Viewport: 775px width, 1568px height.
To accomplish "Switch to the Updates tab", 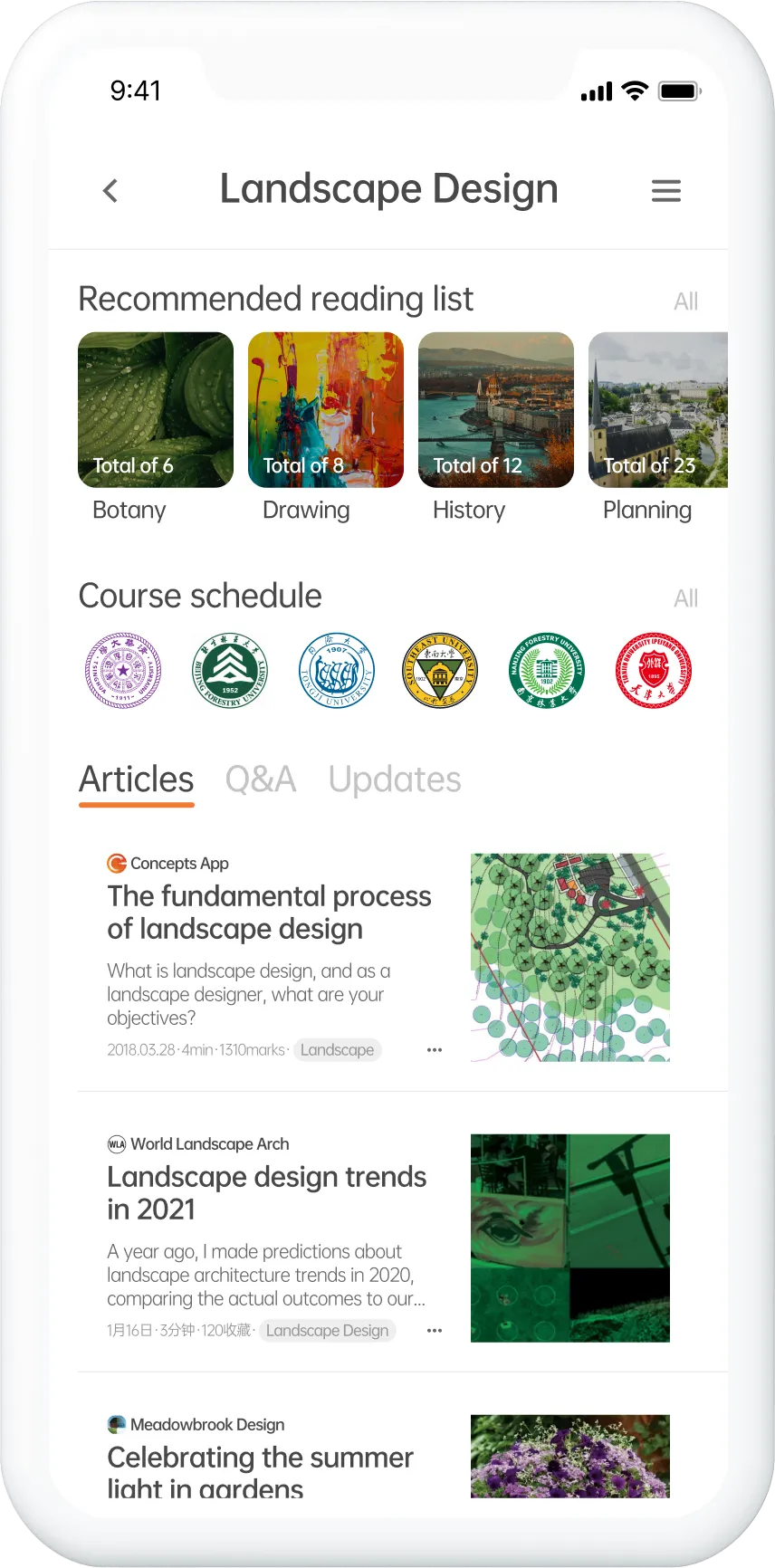I will point(395,779).
